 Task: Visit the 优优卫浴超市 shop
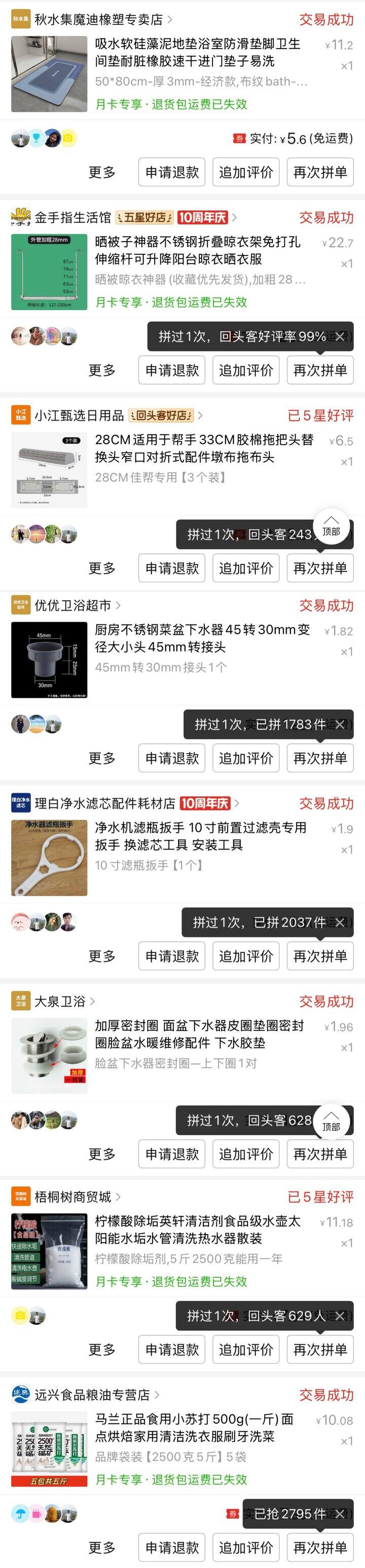tap(73, 606)
